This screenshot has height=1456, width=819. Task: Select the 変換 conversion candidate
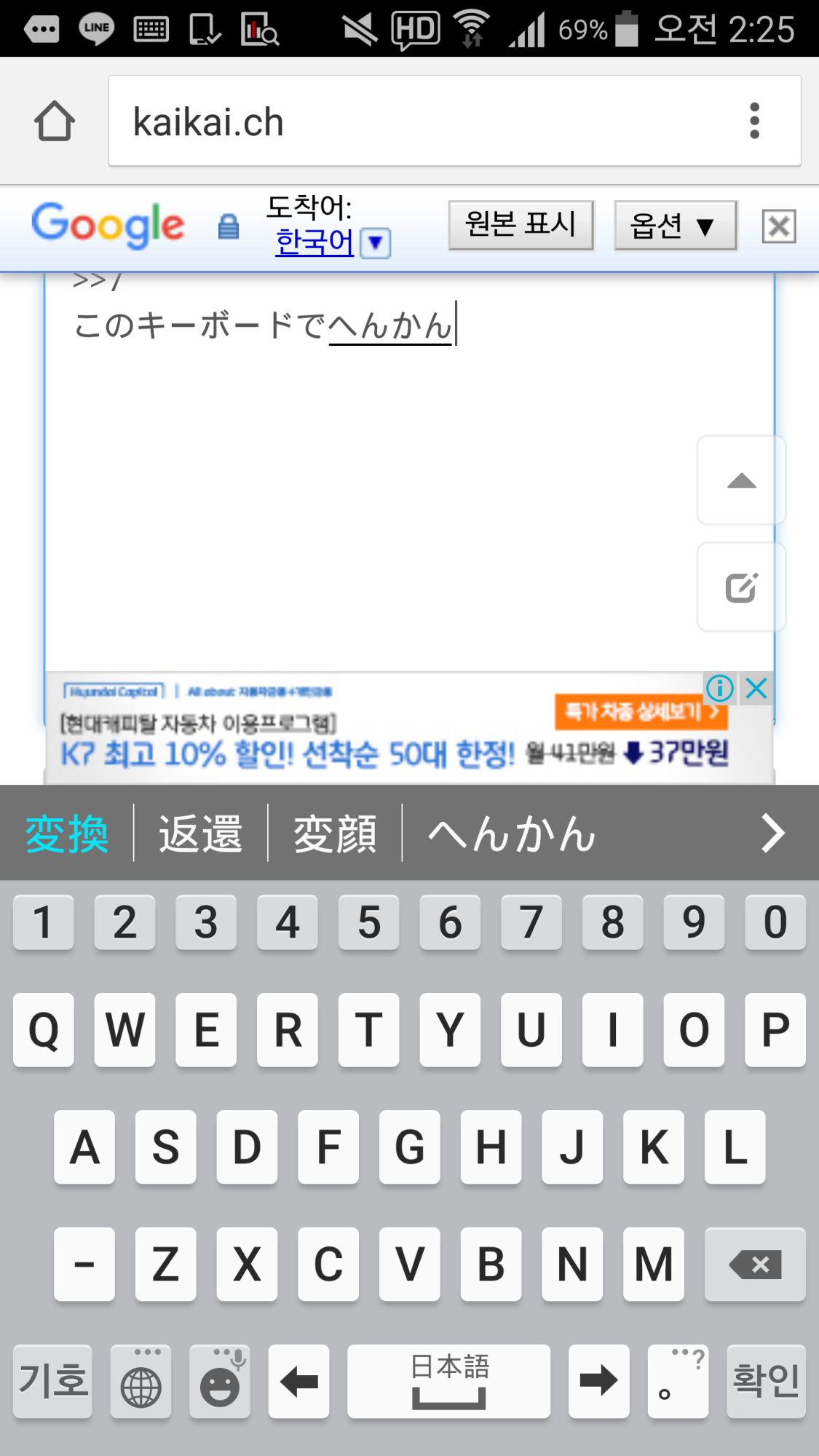(x=67, y=834)
